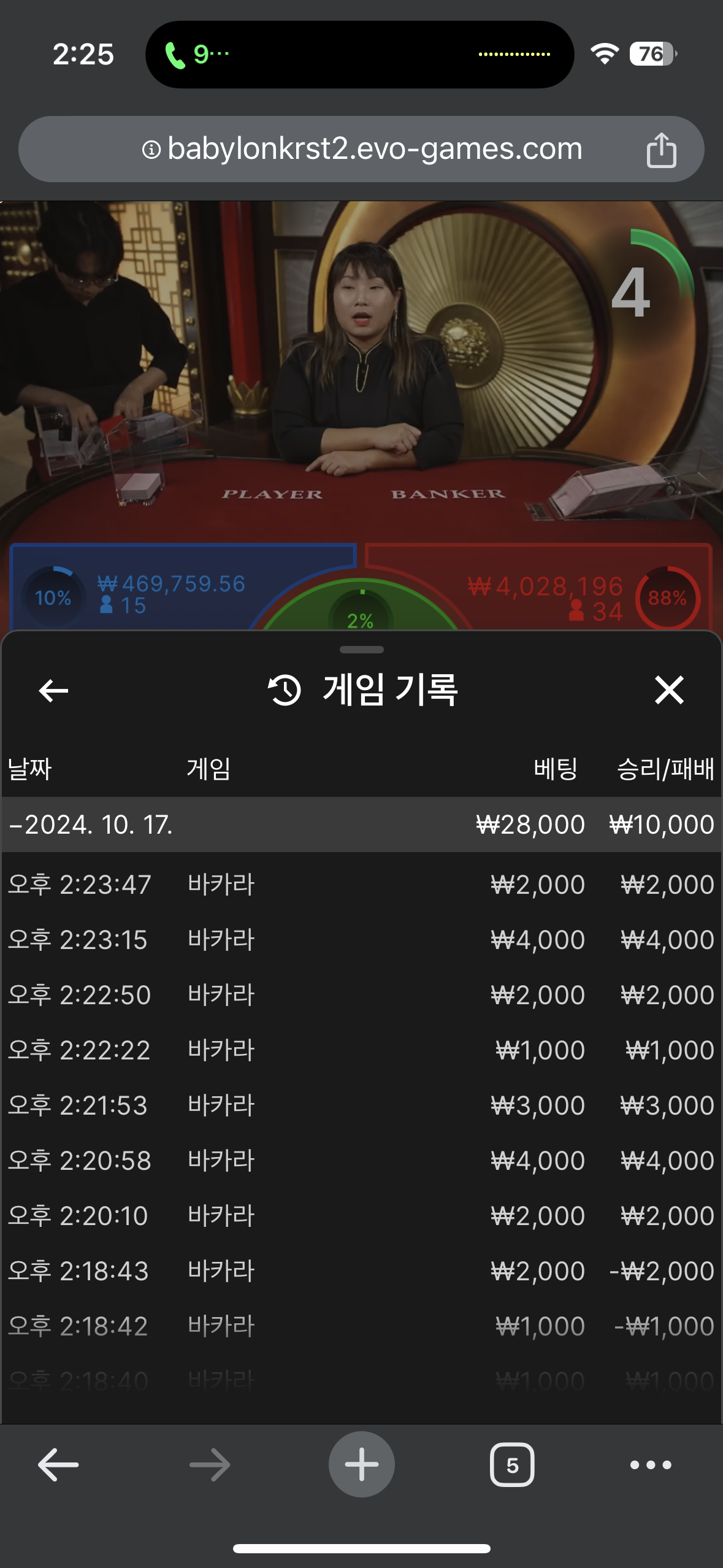
Task: Tap the panel's drag handle
Action: coord(361,650)
